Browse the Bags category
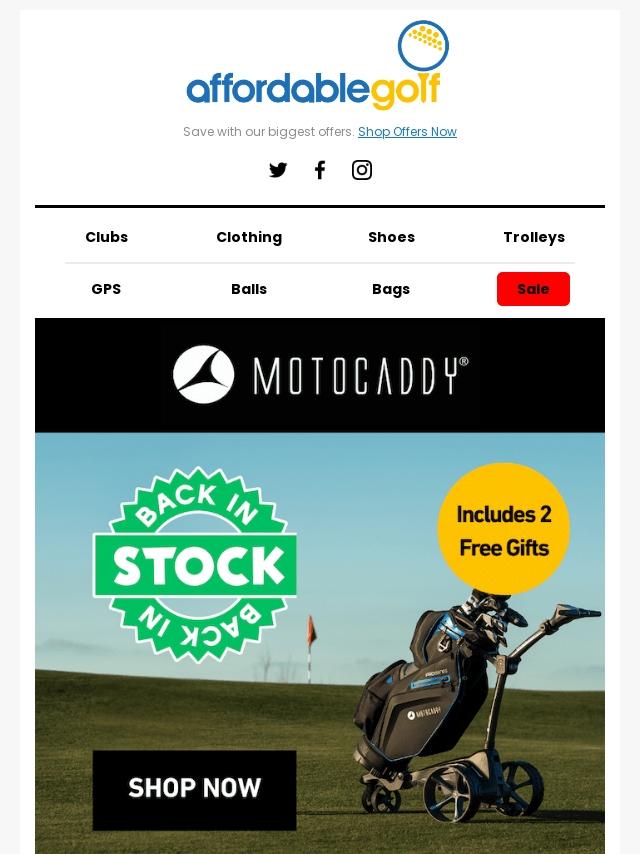This screenshot has height=854, width=640. tap(391, 289)
